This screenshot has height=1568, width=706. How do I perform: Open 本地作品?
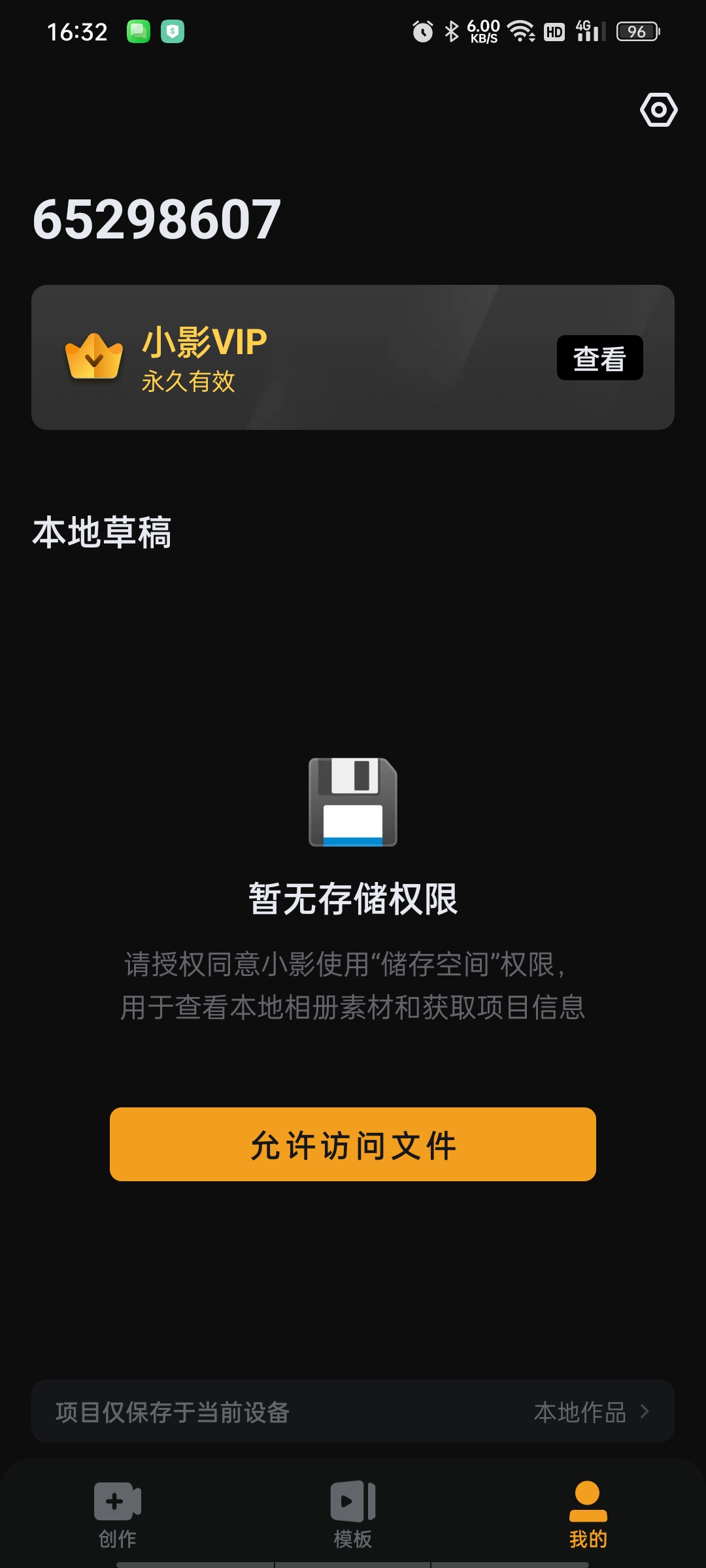(592, 1413)
